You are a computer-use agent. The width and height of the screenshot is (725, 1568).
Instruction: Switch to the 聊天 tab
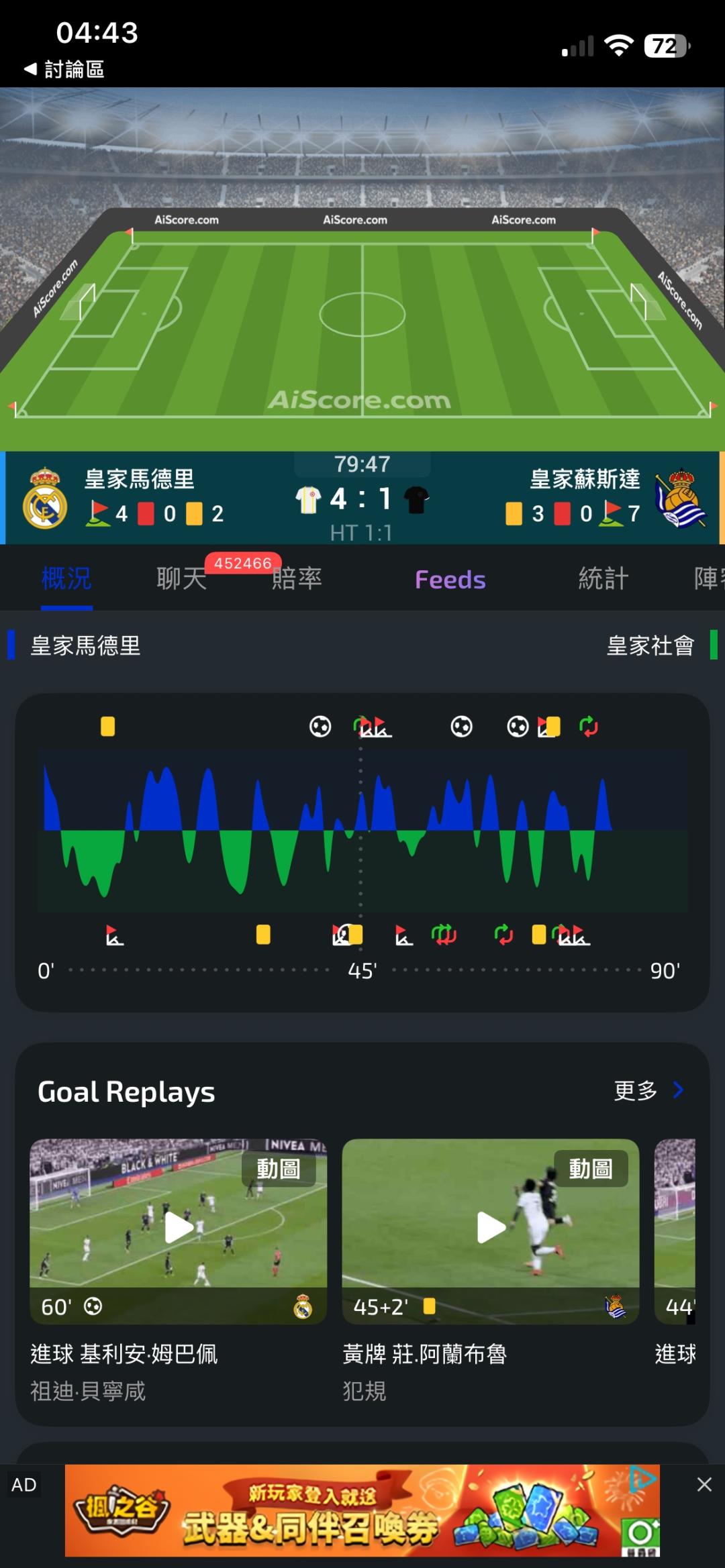181,578
